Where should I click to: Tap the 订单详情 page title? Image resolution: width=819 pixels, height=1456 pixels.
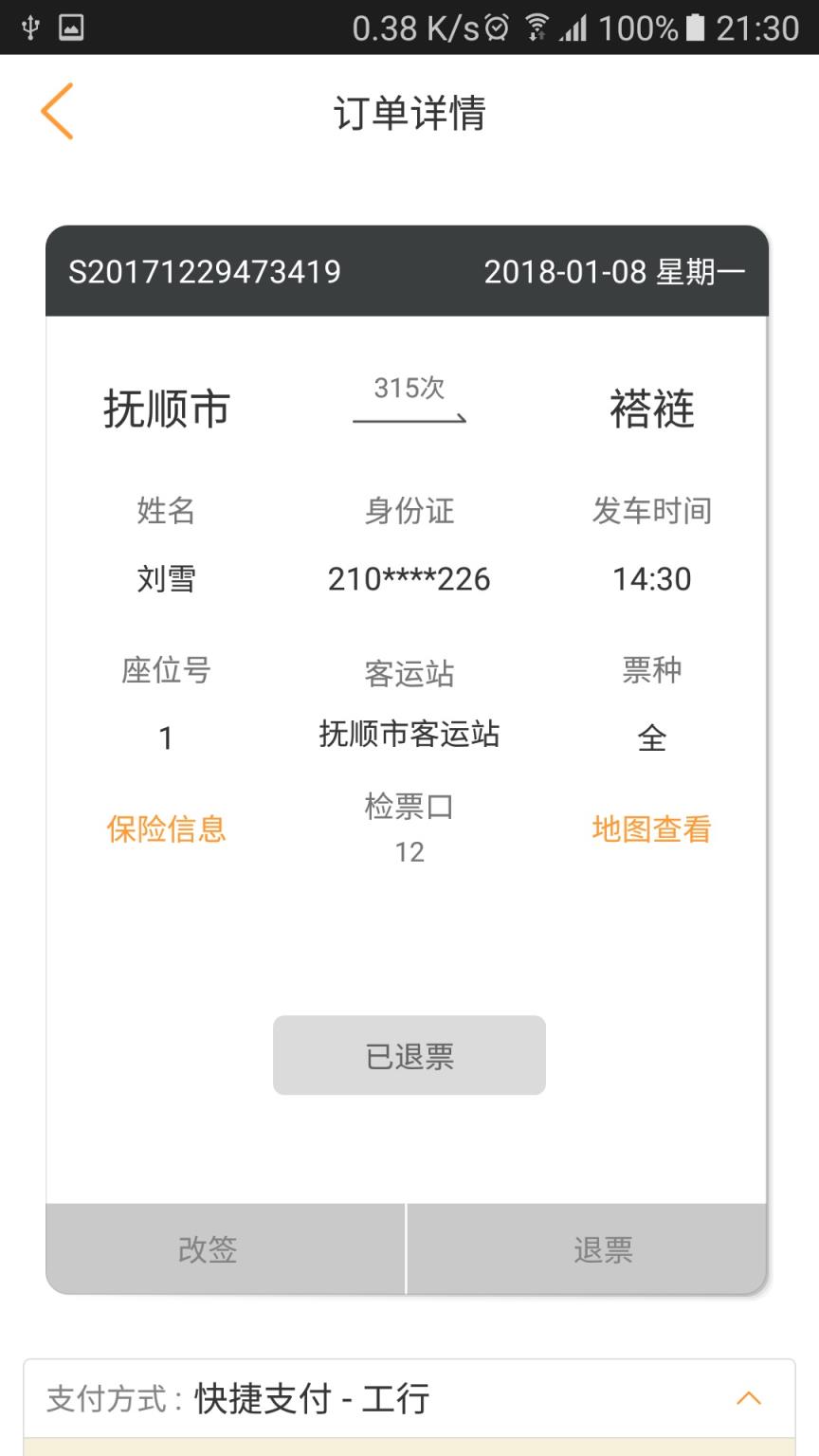(x=409, y=112)
